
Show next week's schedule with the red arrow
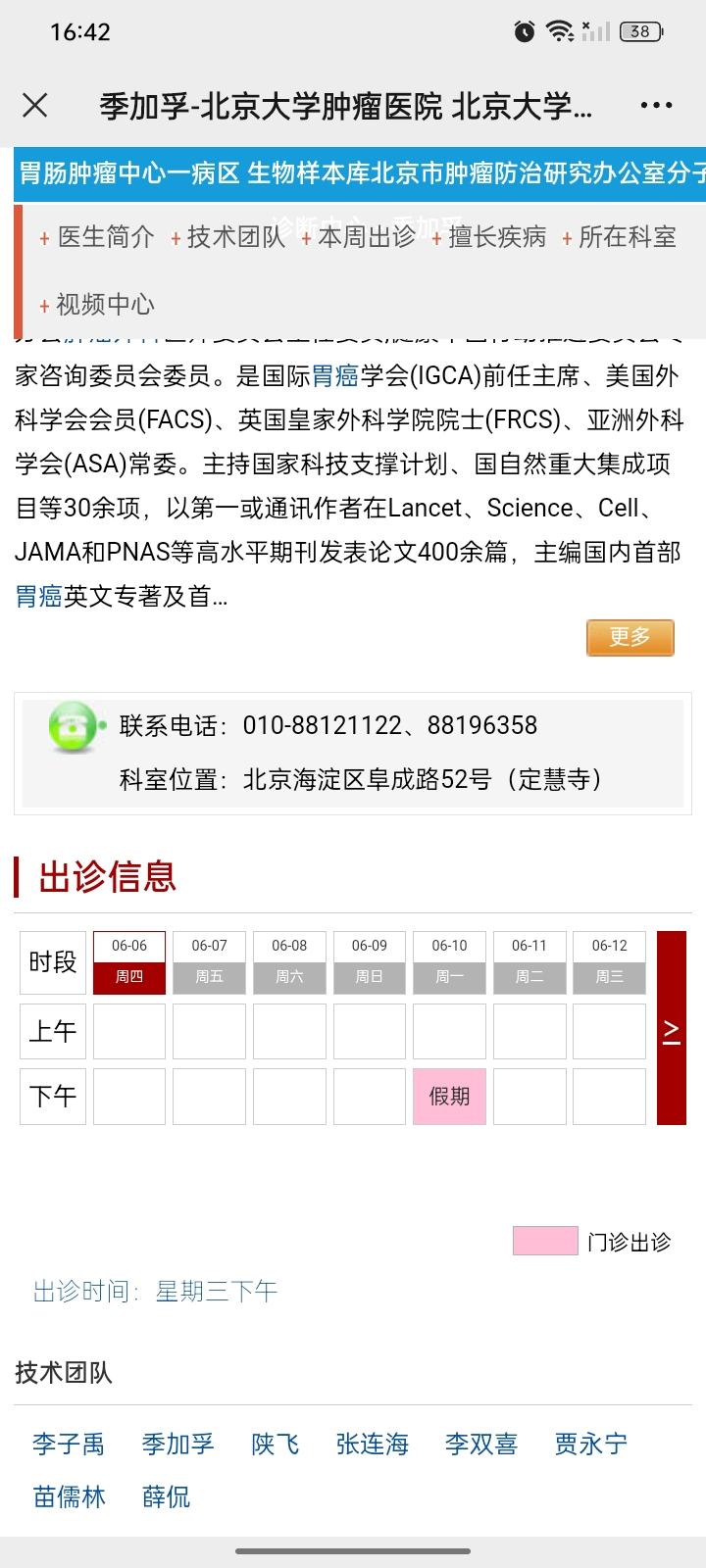672,1028
